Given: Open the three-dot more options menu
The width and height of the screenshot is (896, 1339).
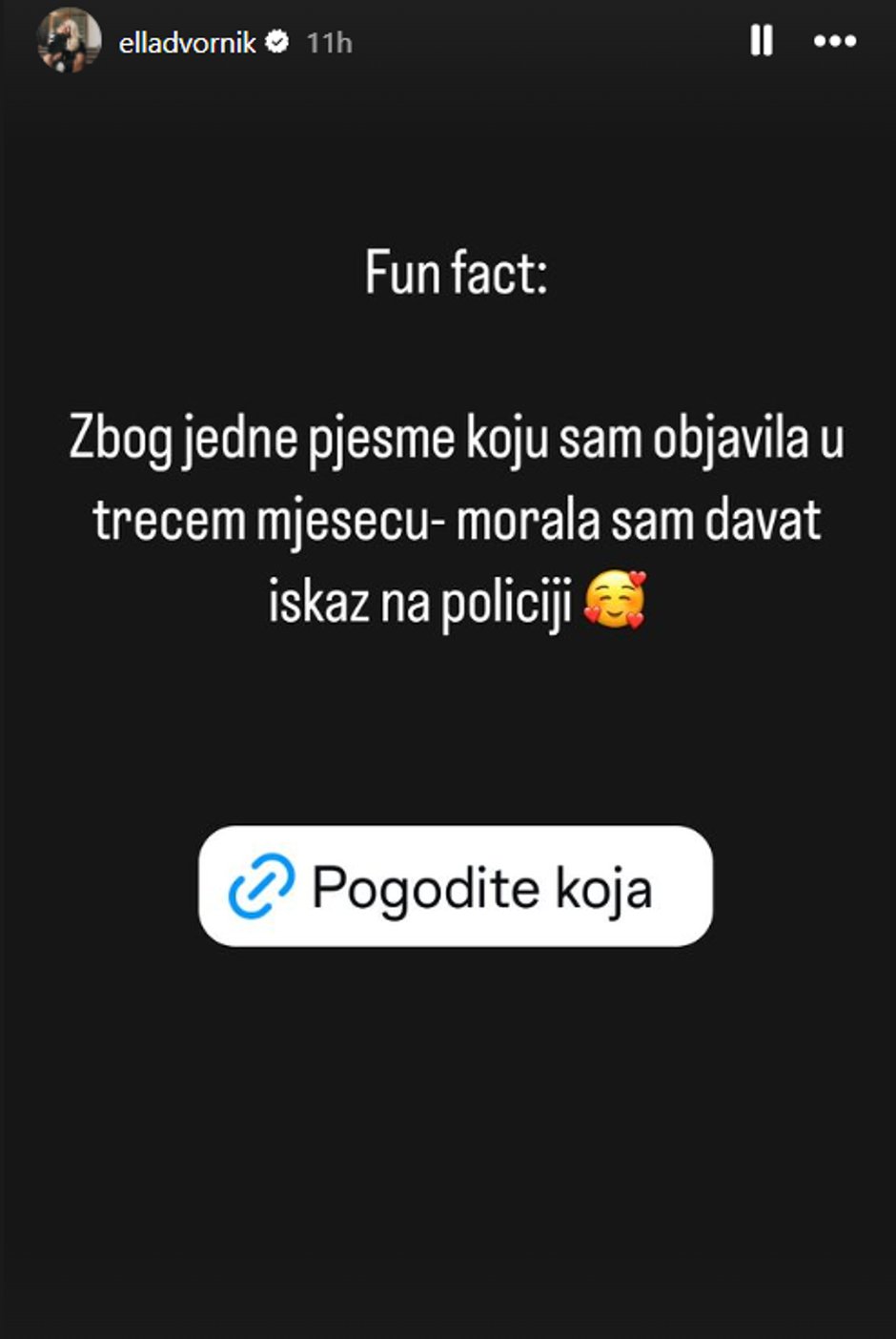Looking at the screenshot, I should (x=835, y=41).
